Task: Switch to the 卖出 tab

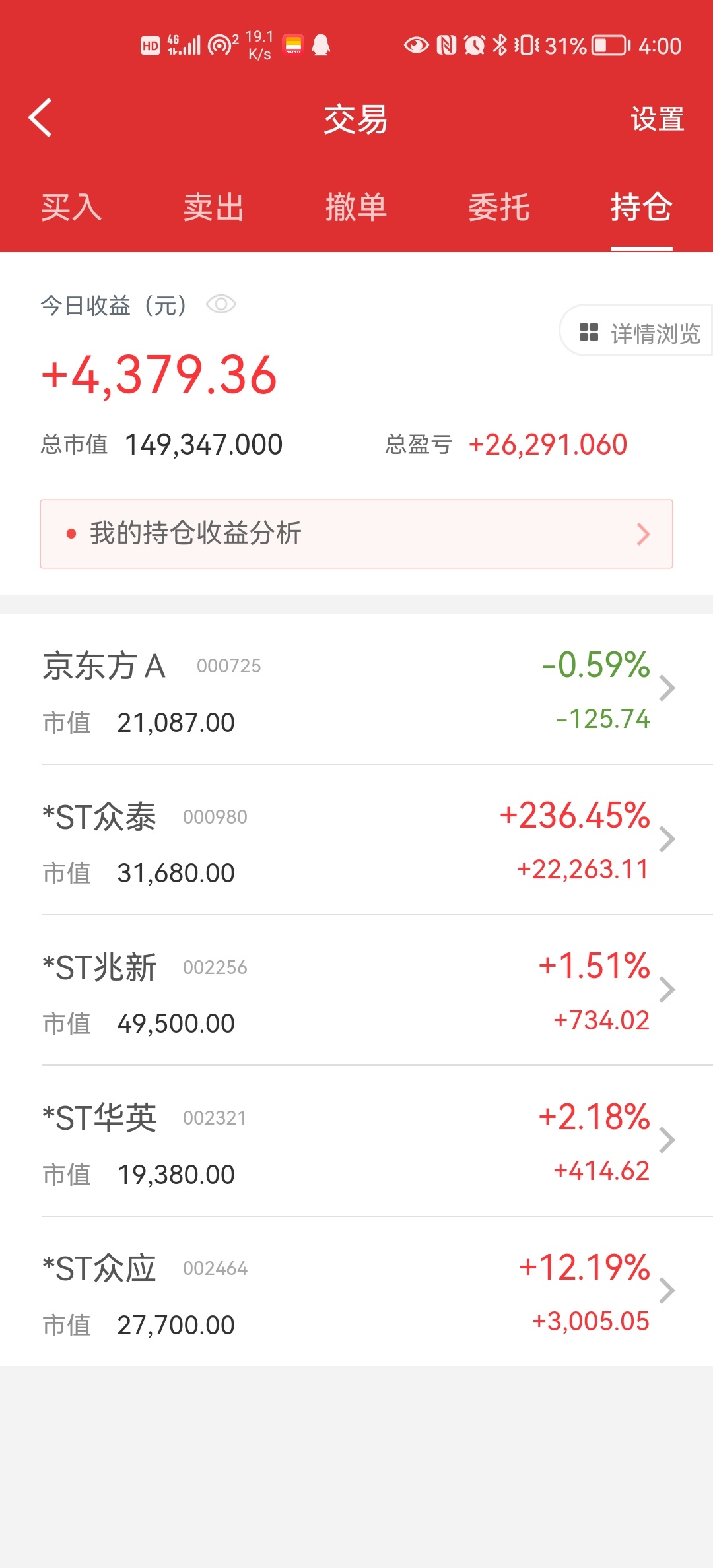Action: pyautogui.click(x=214, y=207)
